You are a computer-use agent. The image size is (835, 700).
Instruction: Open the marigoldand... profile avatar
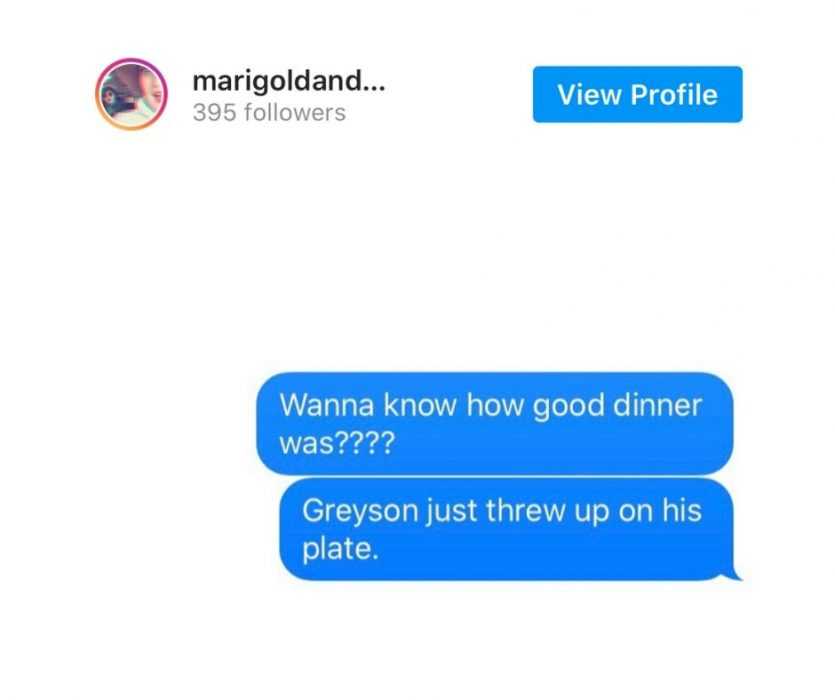(131, 94)
